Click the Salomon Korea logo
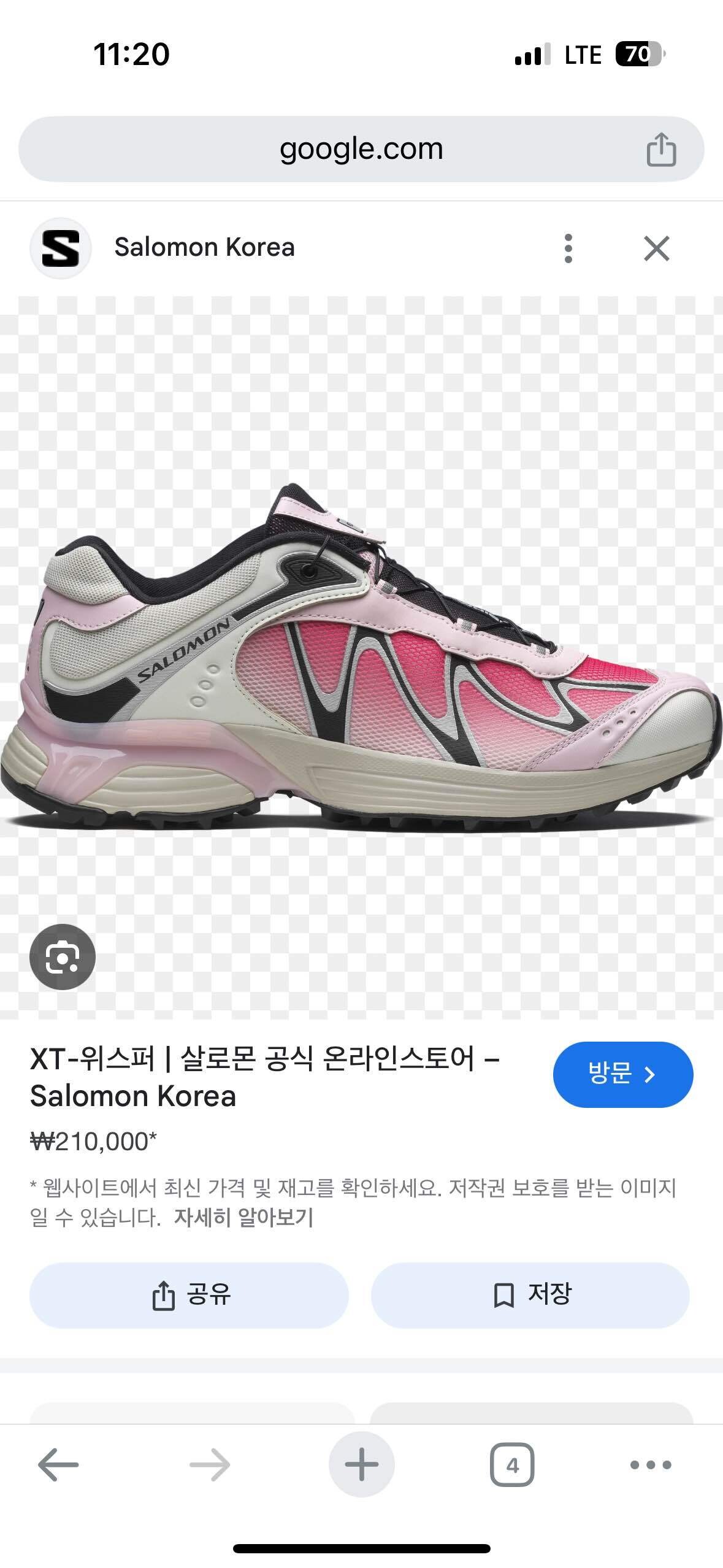 pos(60,247)
